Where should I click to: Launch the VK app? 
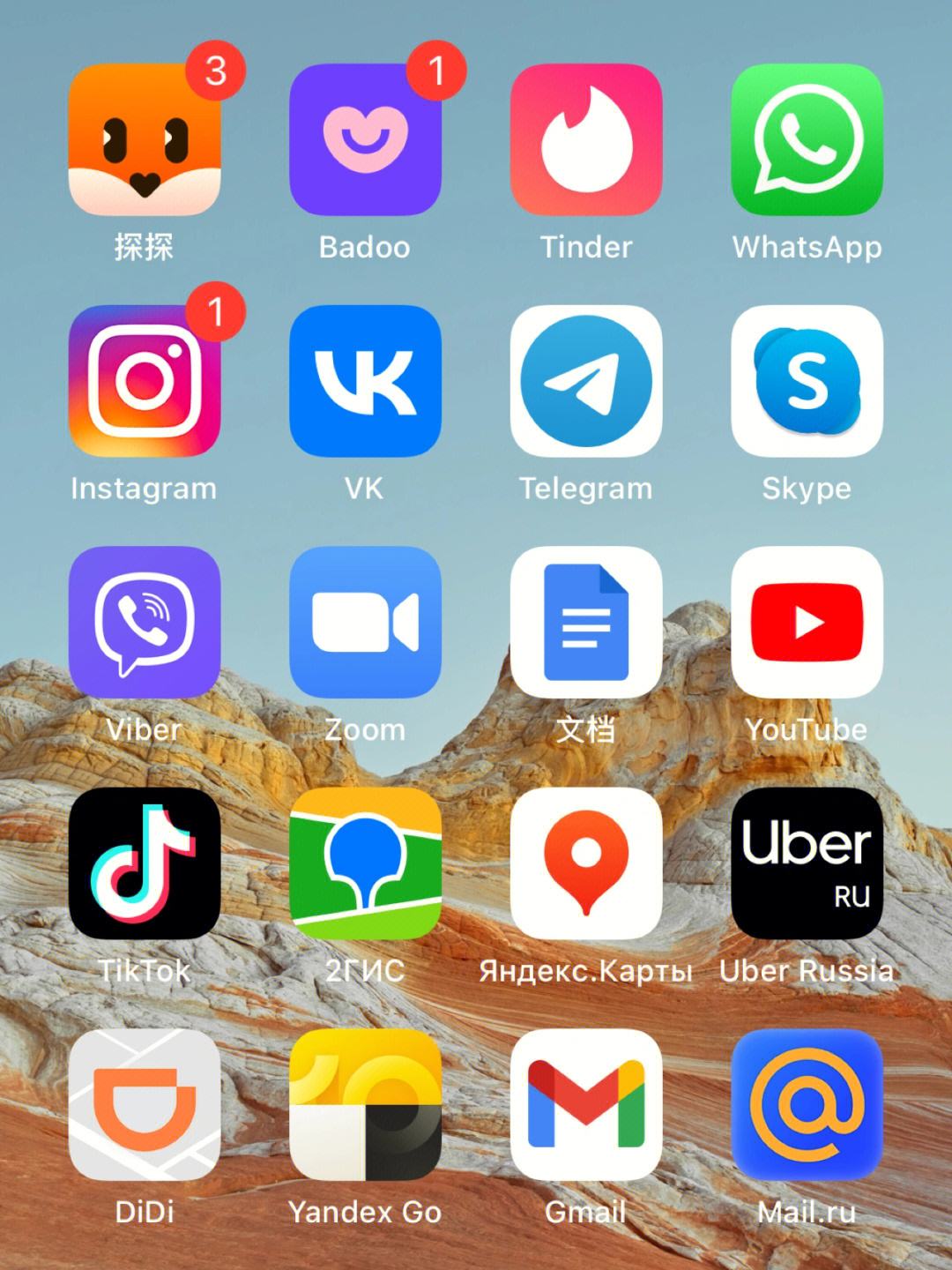(365, 381)
